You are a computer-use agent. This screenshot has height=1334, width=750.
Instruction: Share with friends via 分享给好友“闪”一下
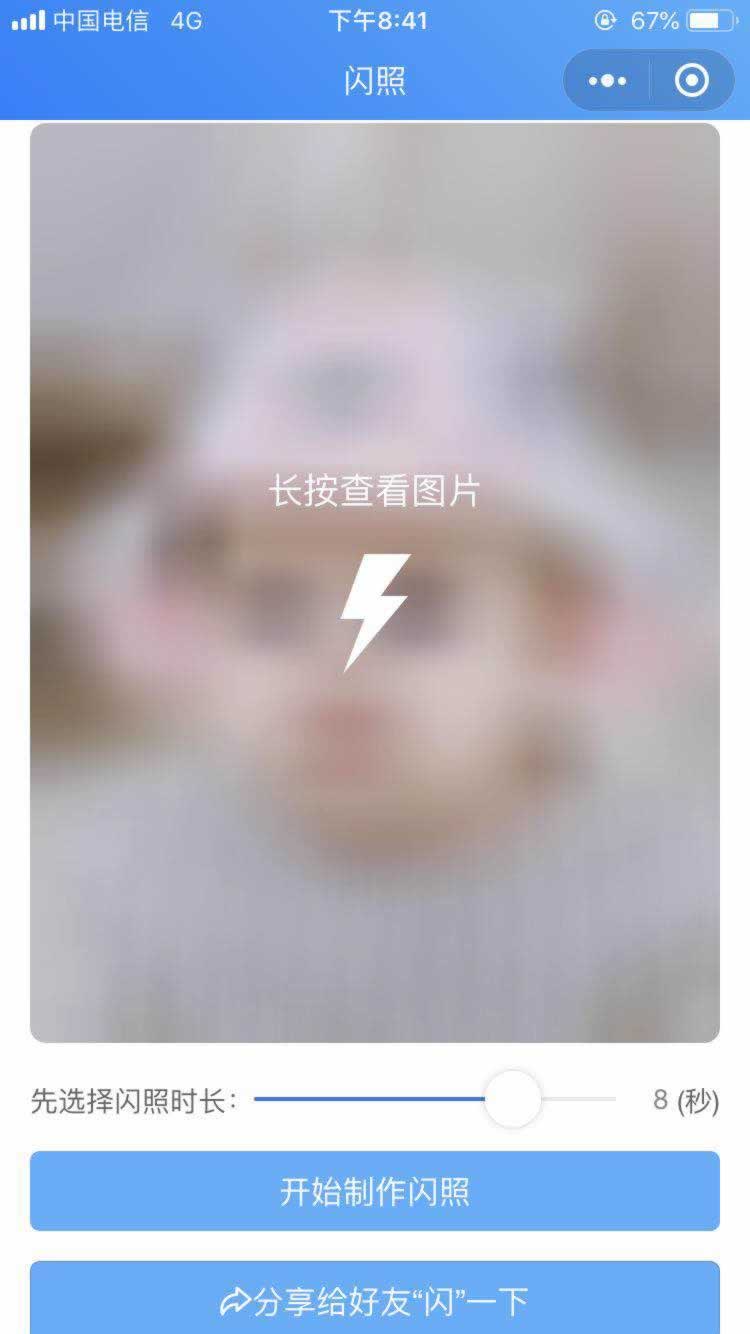pyautogui.click(x=374, y=1300)
